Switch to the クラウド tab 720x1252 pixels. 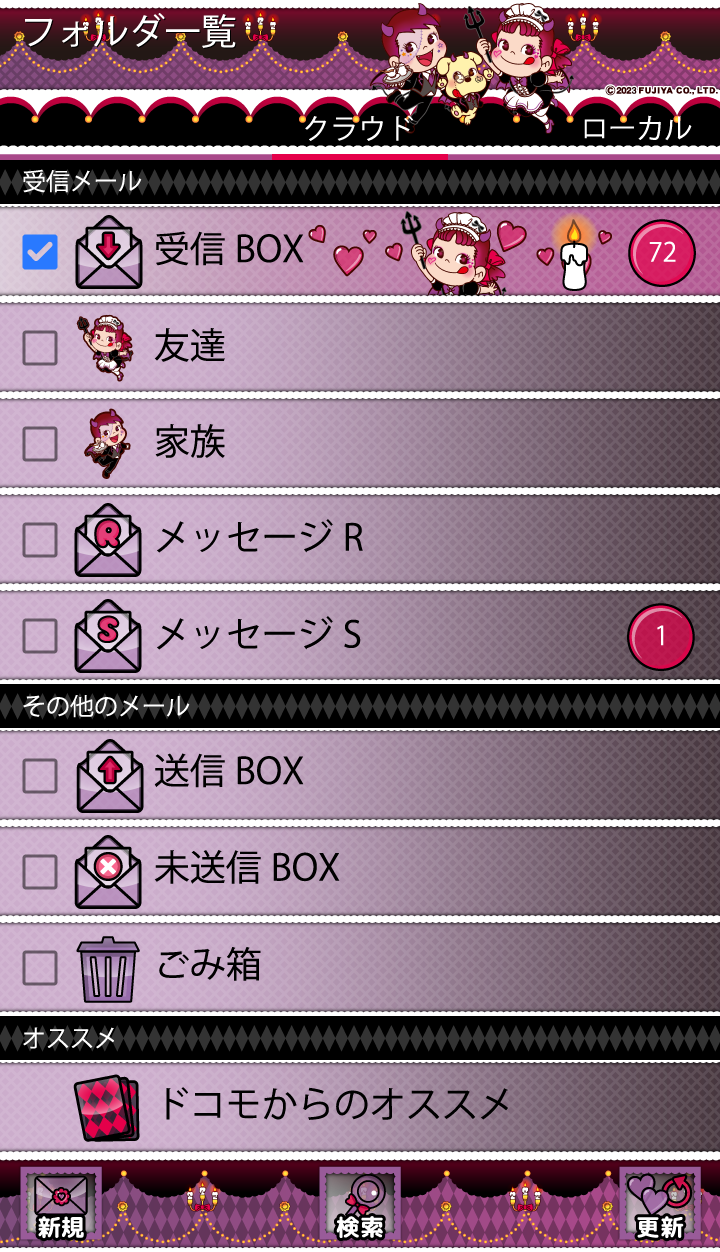[358, 129]
